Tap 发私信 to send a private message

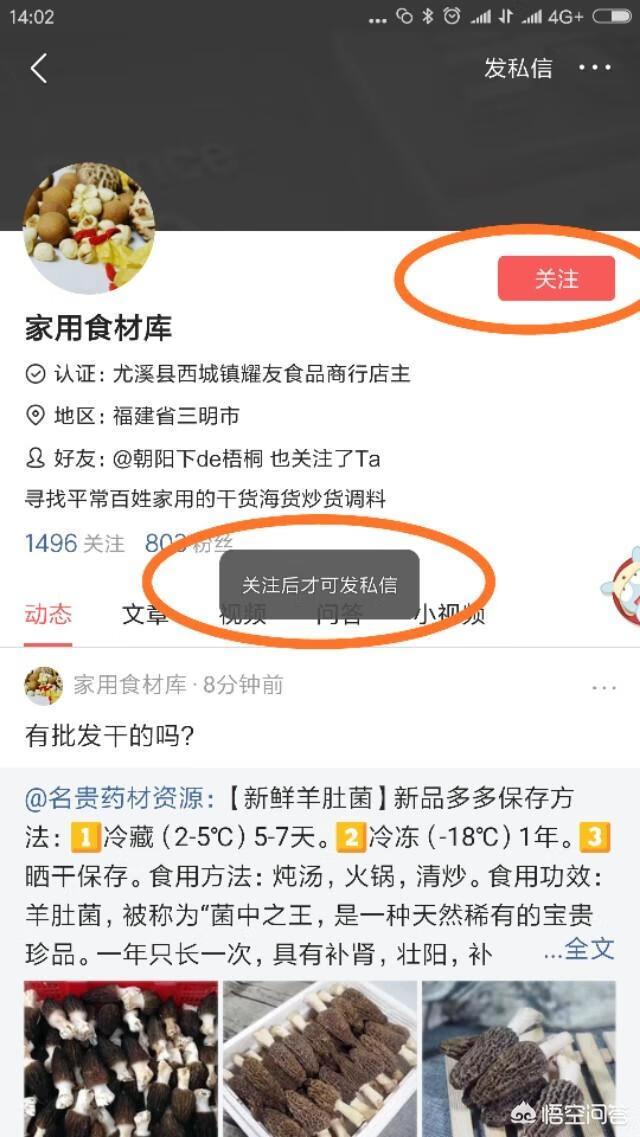coord(518,68)
